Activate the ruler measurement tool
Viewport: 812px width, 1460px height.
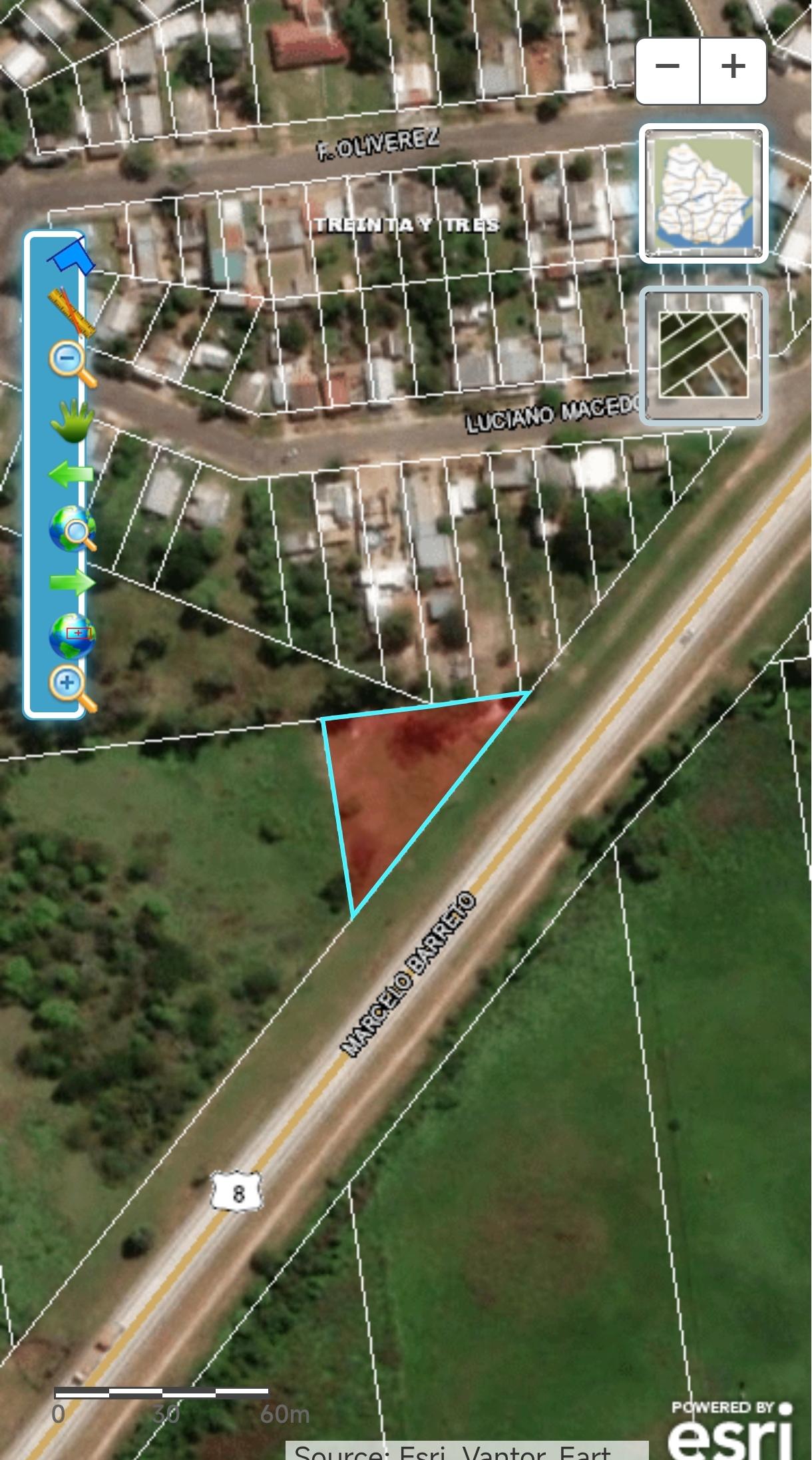pyautogui.click(x=71, y=310)
